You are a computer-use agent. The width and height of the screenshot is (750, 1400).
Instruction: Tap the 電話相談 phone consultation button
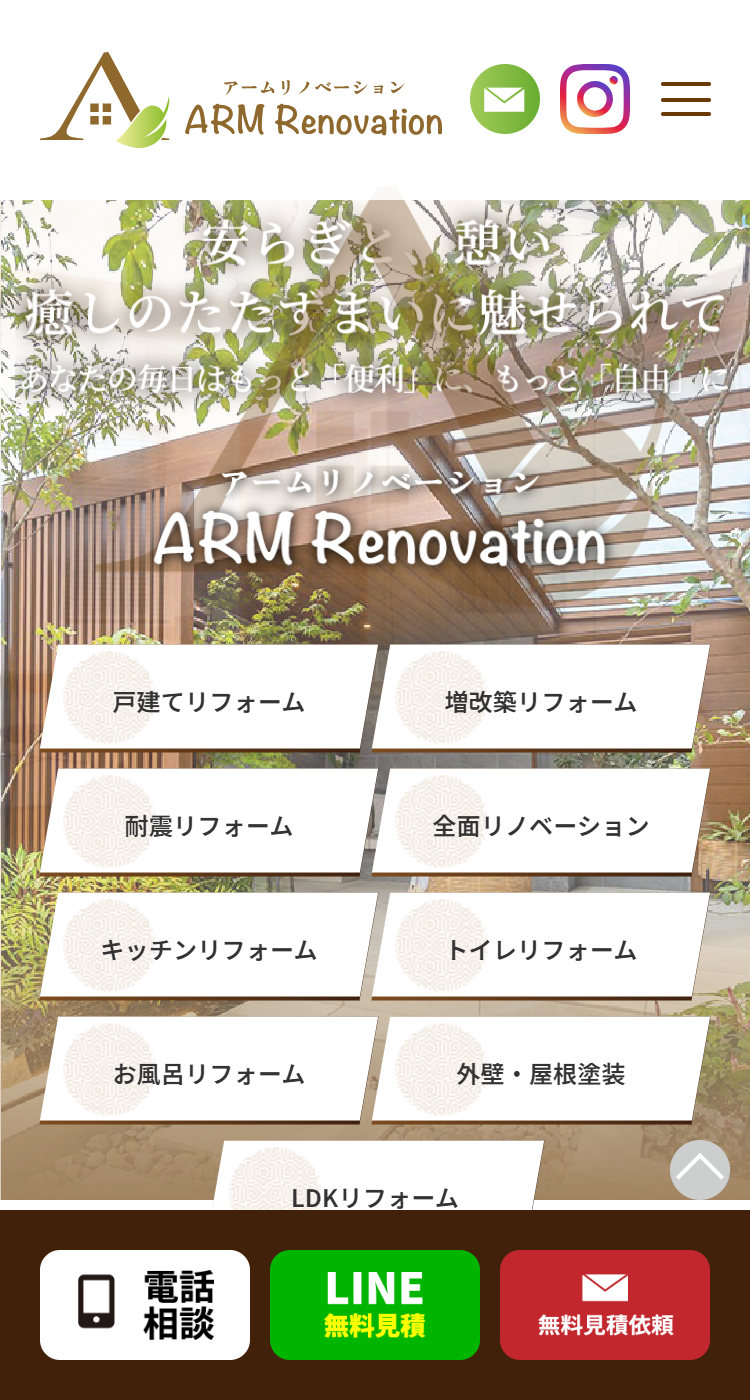(145, 1305)
